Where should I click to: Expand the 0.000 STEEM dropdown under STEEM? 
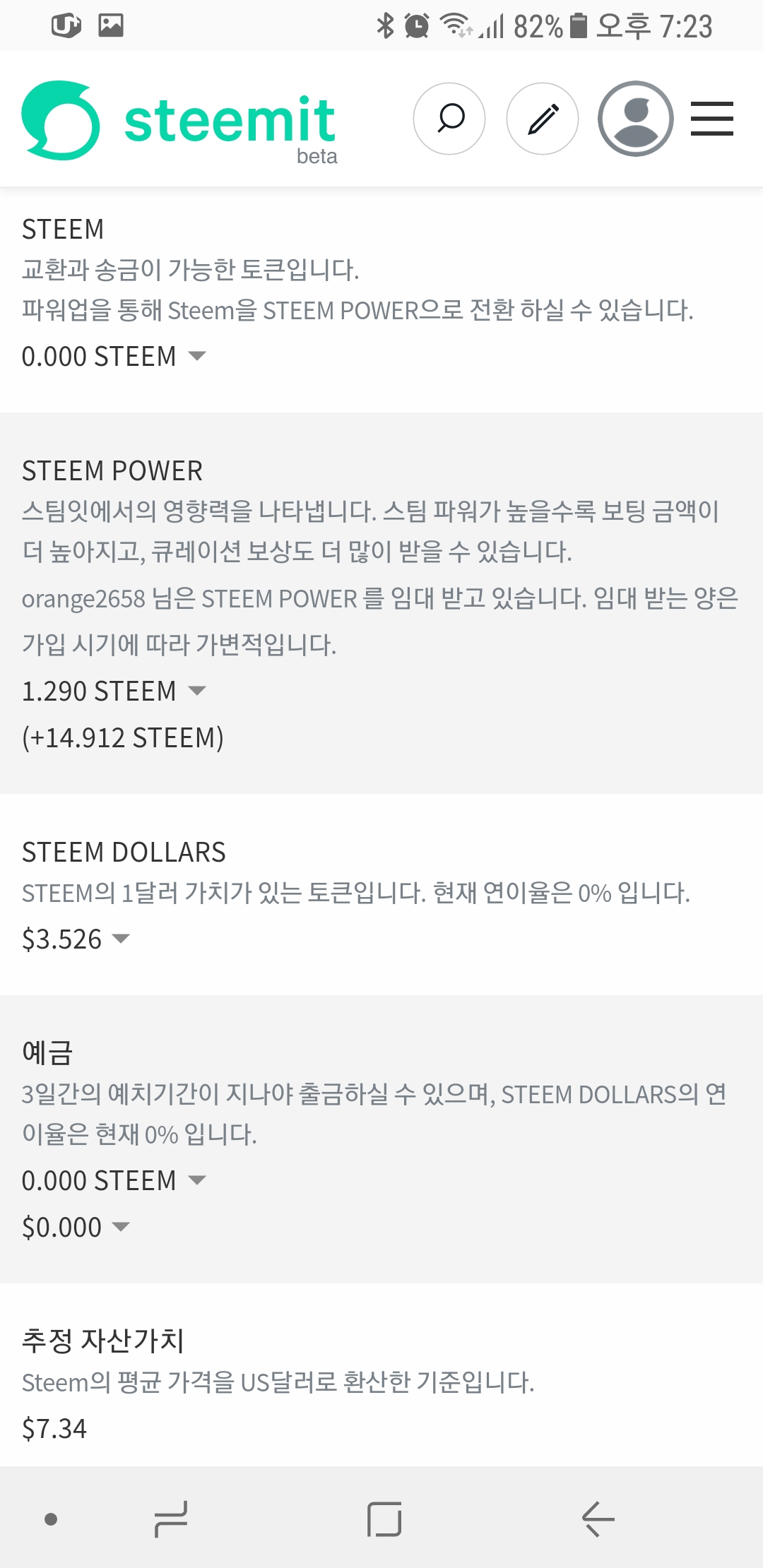113,357
